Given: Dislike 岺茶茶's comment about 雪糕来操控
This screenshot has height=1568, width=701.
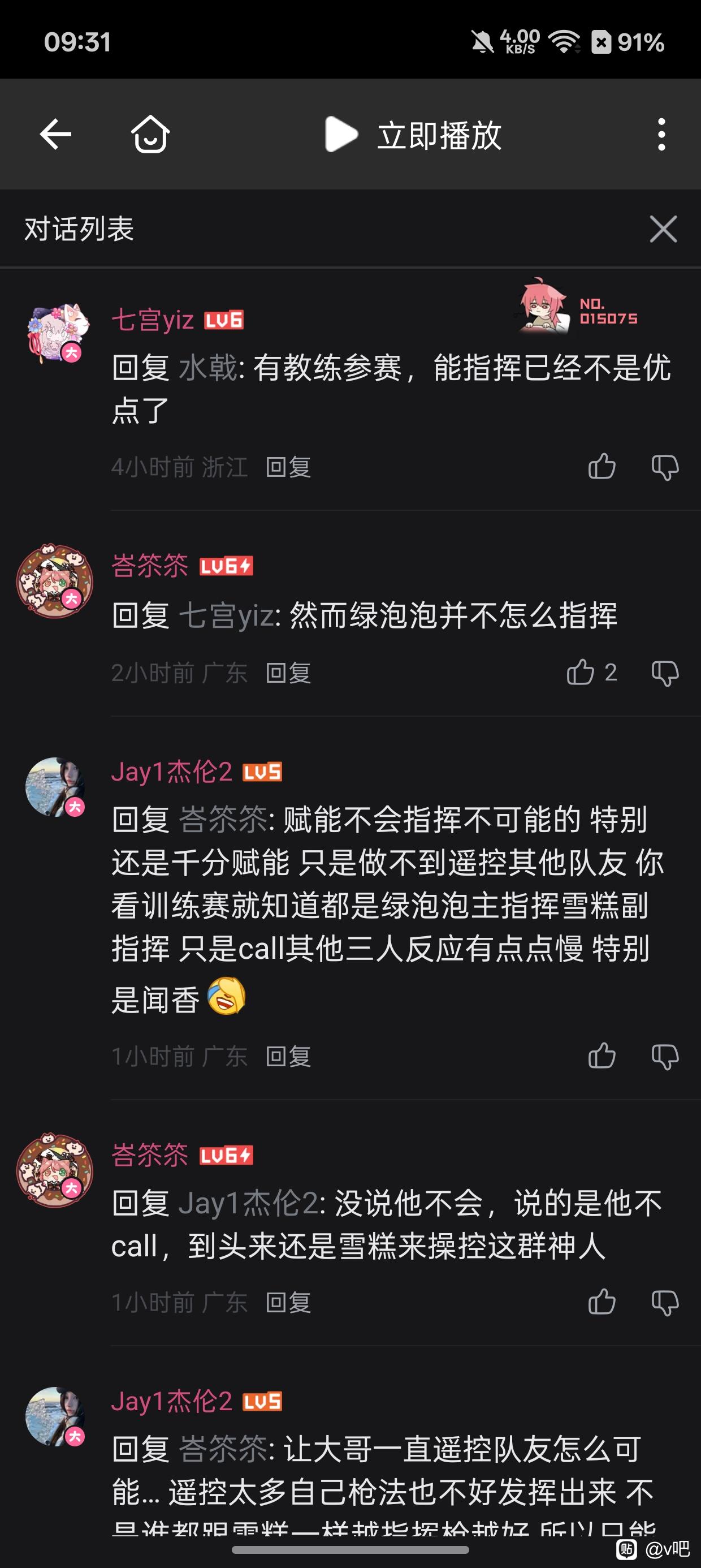Looking at the screenshot, I should click(664, 1302).
